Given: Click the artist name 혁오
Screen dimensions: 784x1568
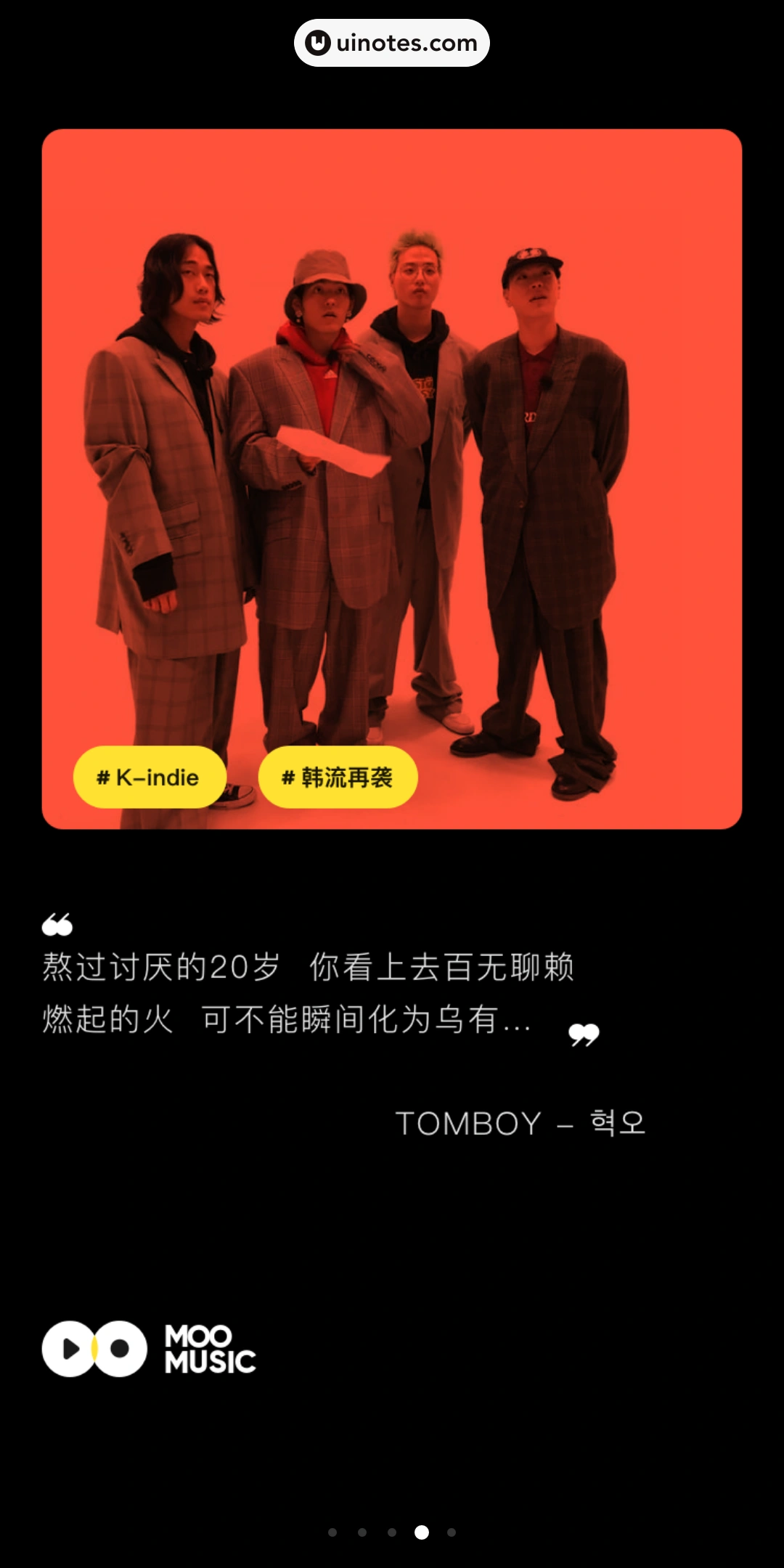Looking at the screenshot, I should pos(617,1123).
